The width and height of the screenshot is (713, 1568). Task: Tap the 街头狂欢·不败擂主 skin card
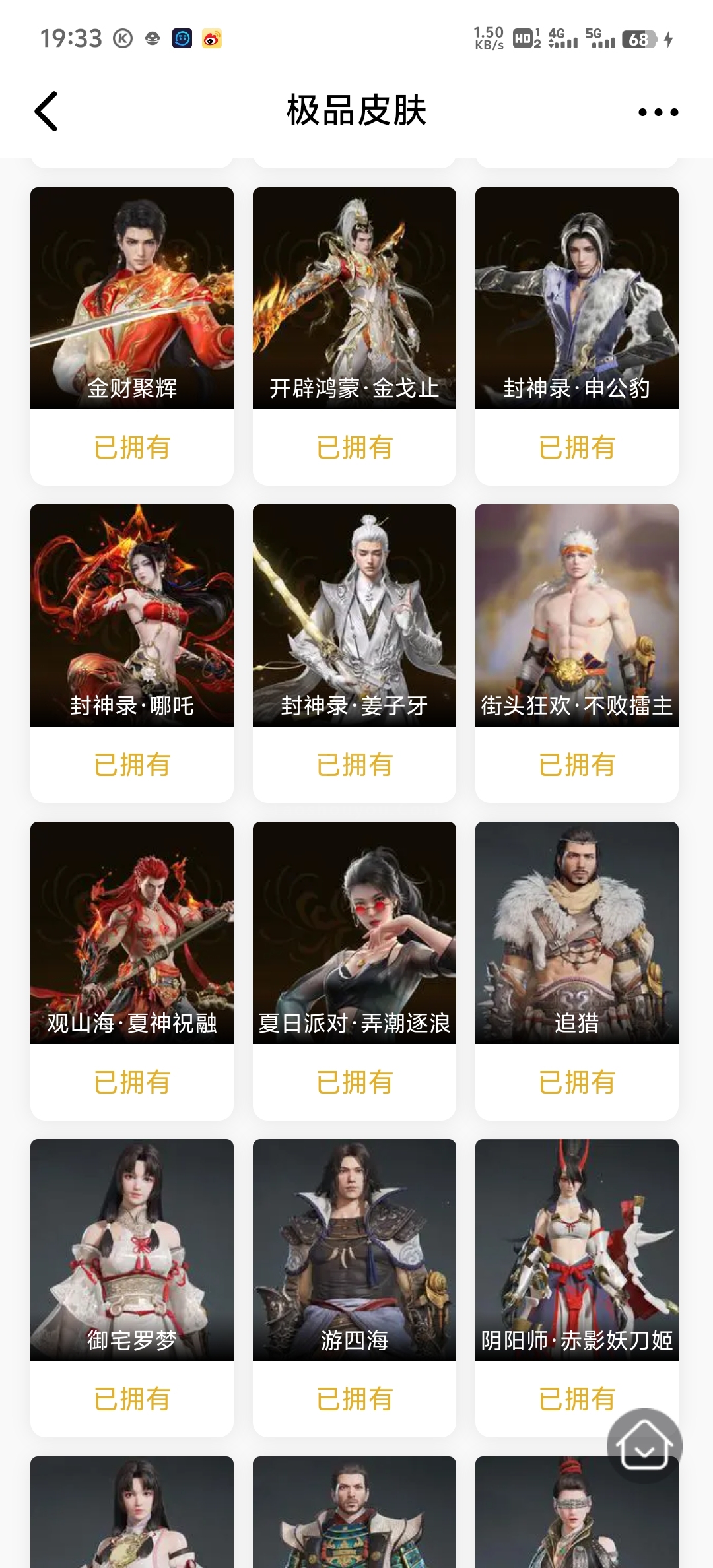[x=577, y=615]
